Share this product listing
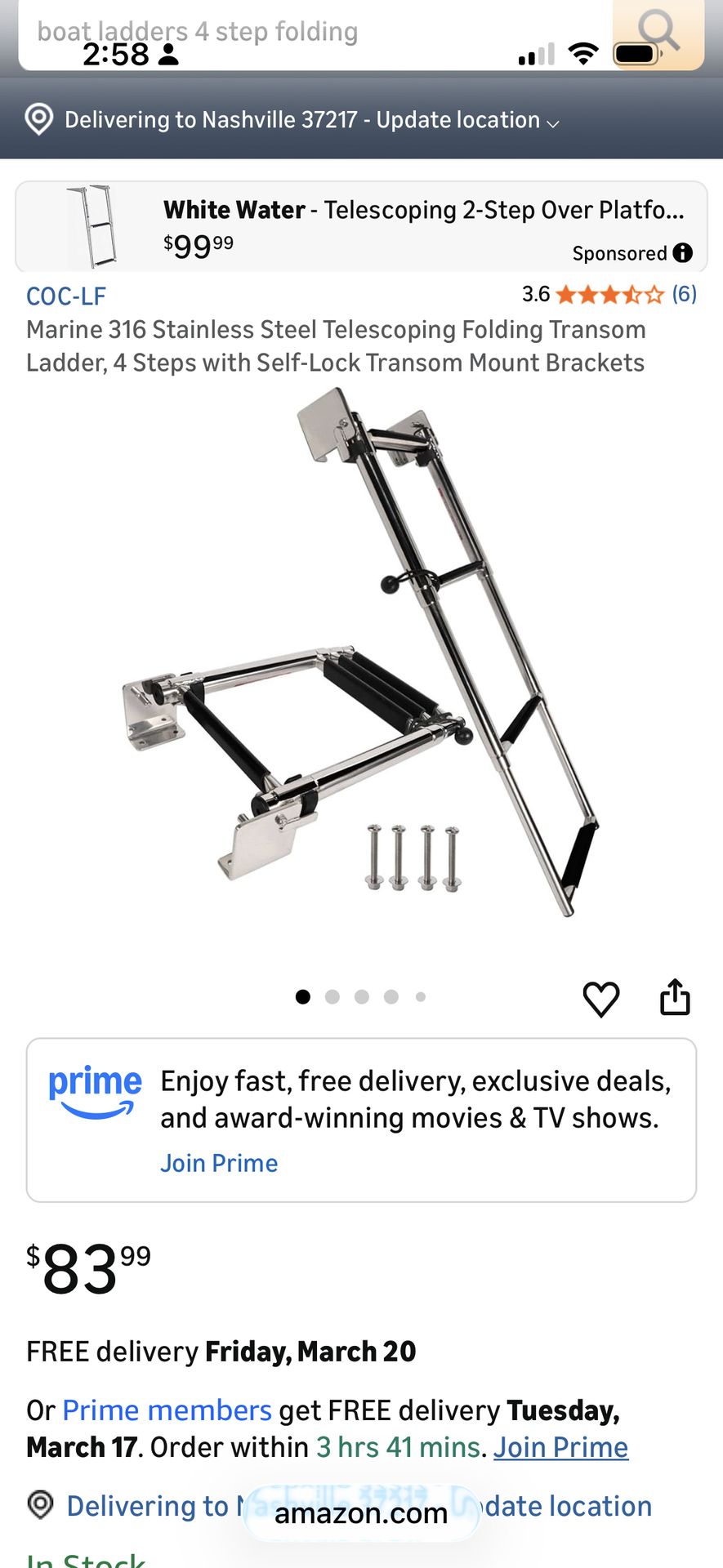The width and height of the screenshot is (723, 1568). pos(675,997)
